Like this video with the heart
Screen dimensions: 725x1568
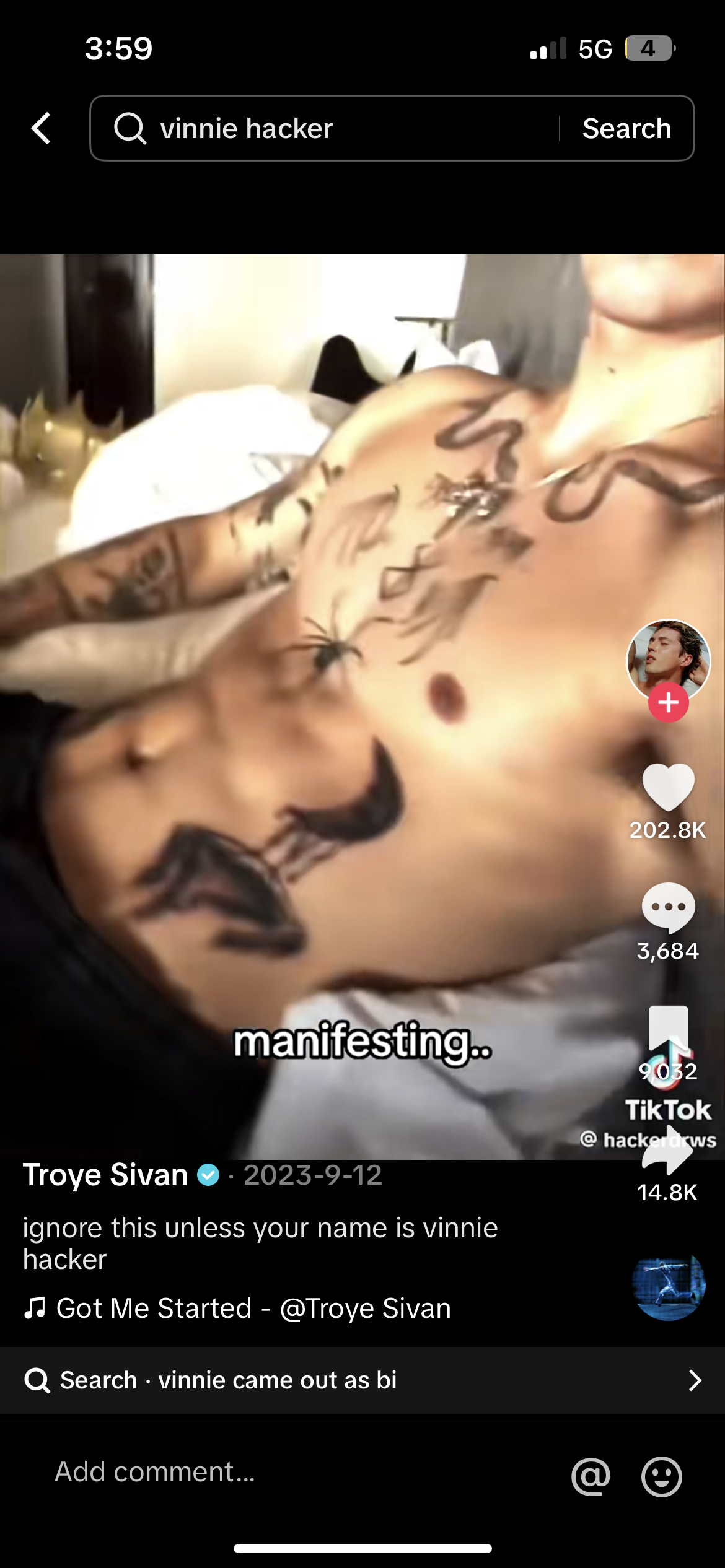coord(668,786)
